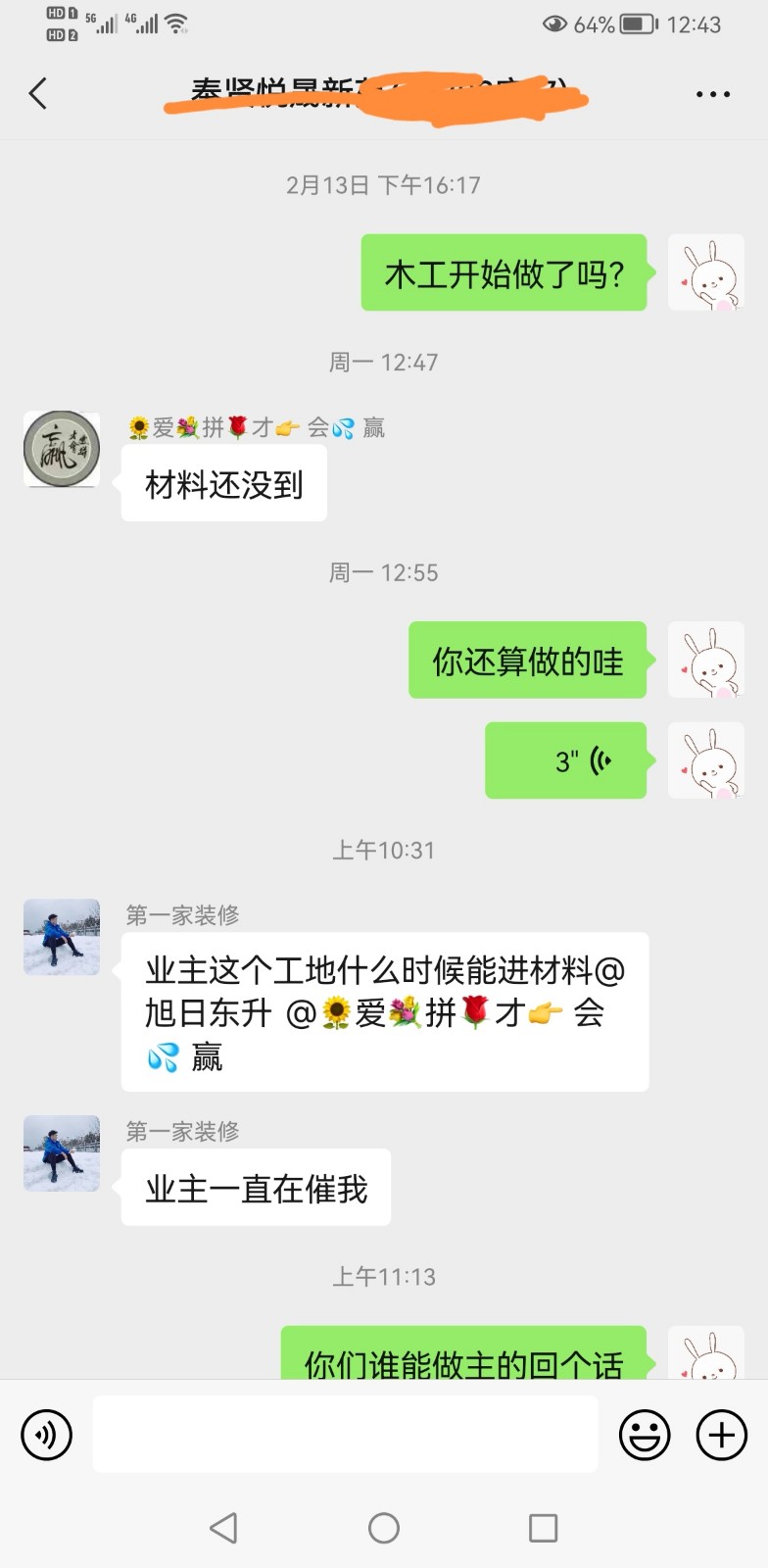Open the emoji picker
Image resolution: width=768 pixels, height=1568 pixels.
[x=645, y=1436]
